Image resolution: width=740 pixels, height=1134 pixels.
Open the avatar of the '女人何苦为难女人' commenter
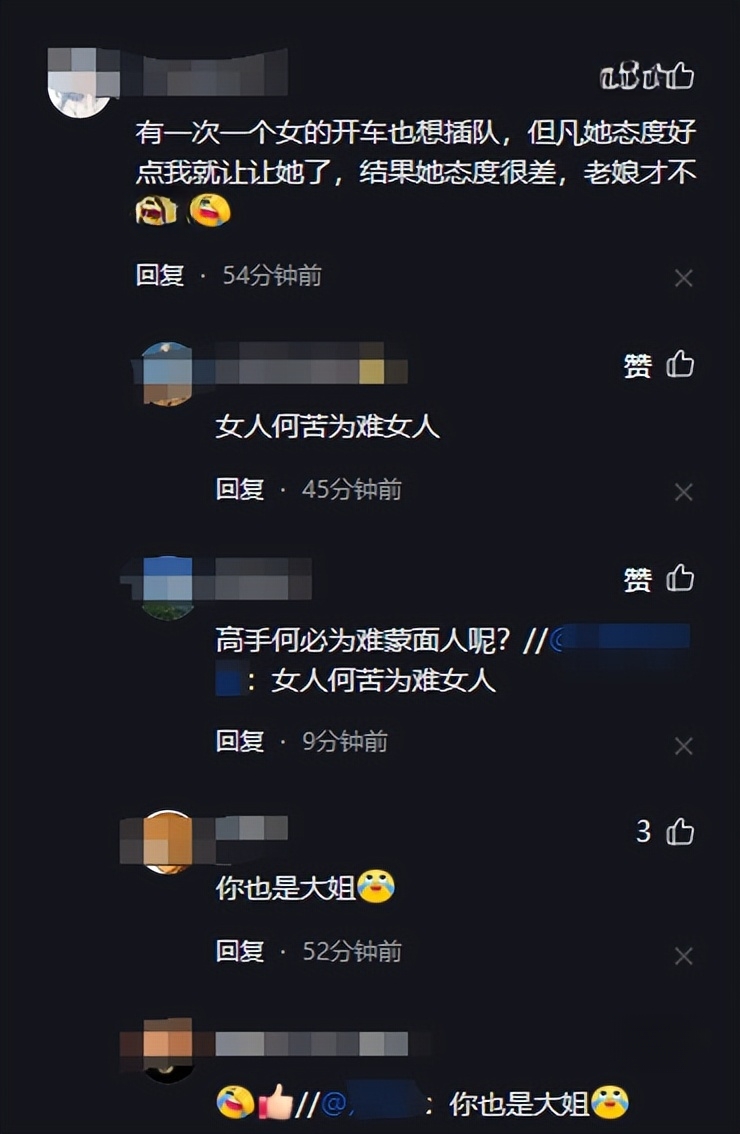pos(167,373)
